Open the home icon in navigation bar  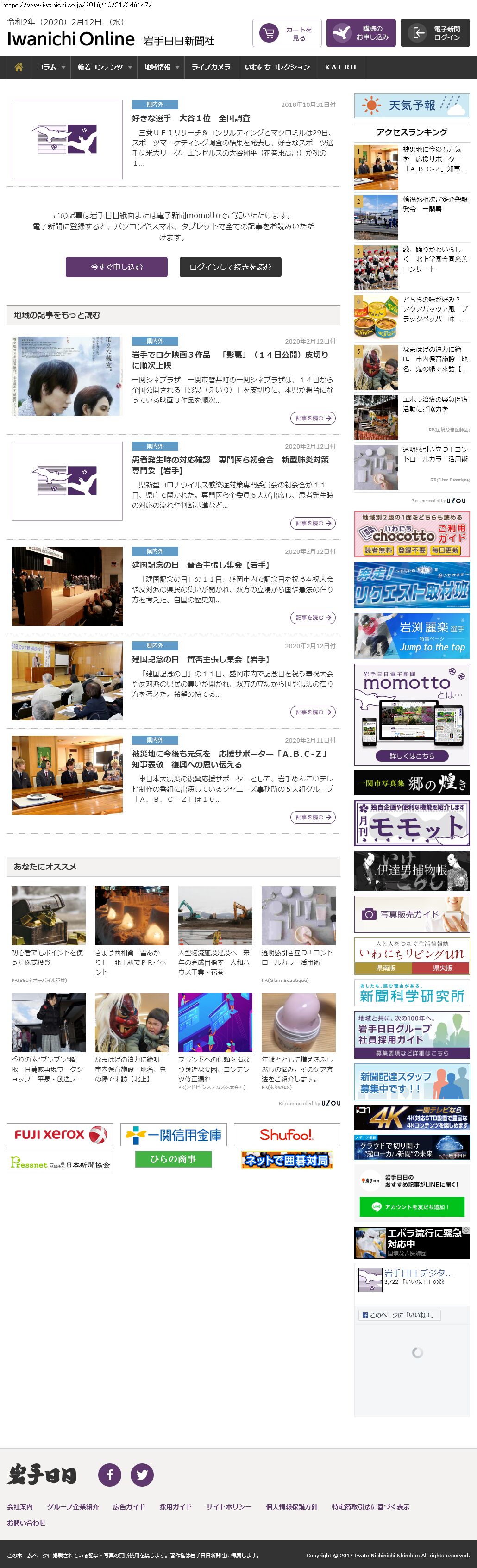click(x=19, y=67)
